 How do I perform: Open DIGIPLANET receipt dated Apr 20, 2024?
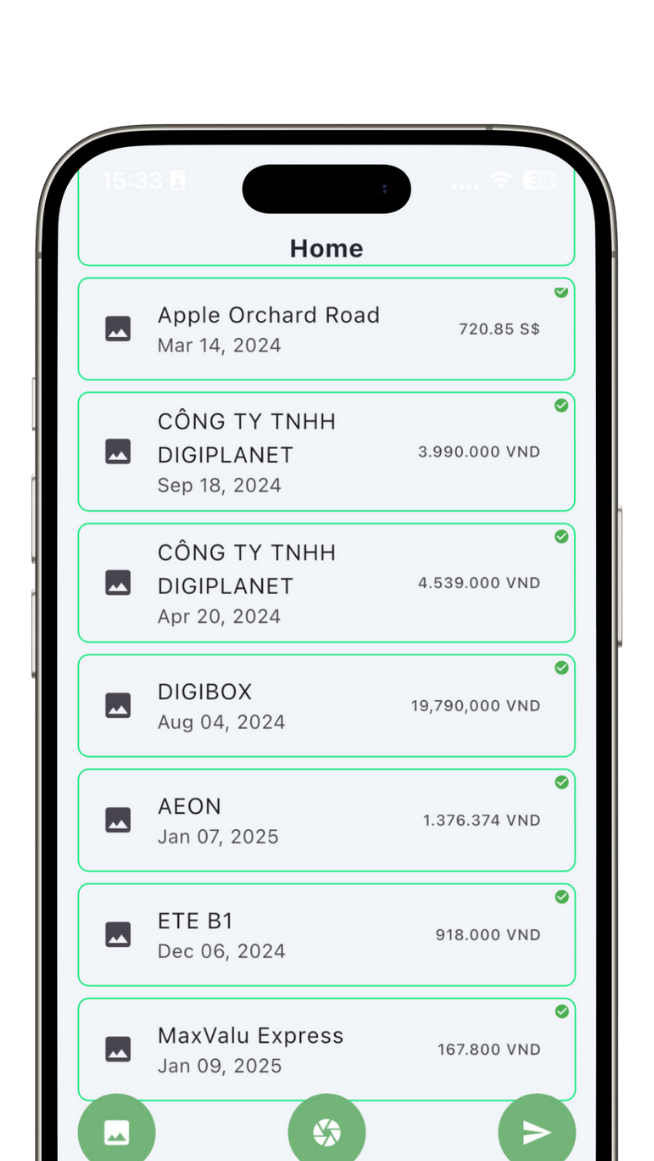click(326, 583)
